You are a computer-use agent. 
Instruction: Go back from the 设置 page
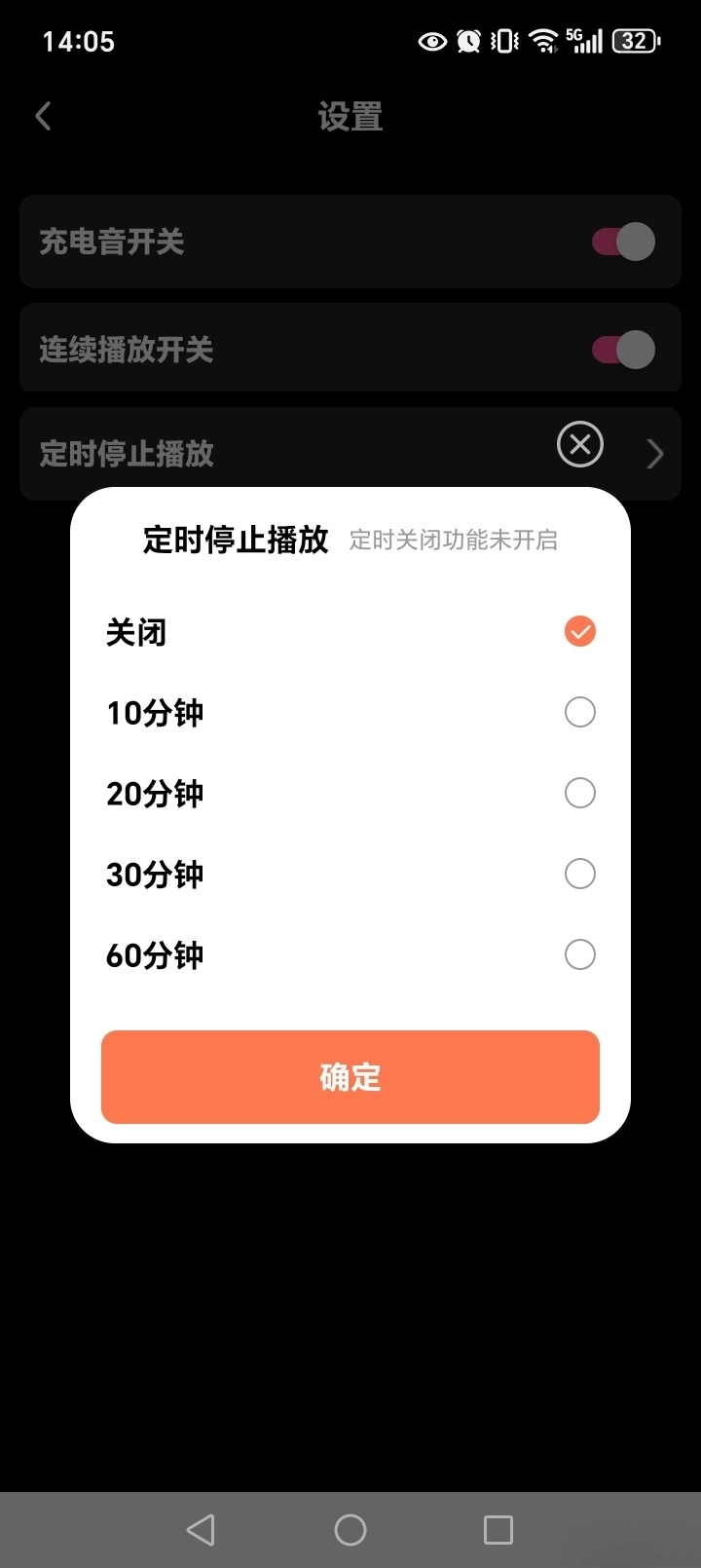click(44, 117)
